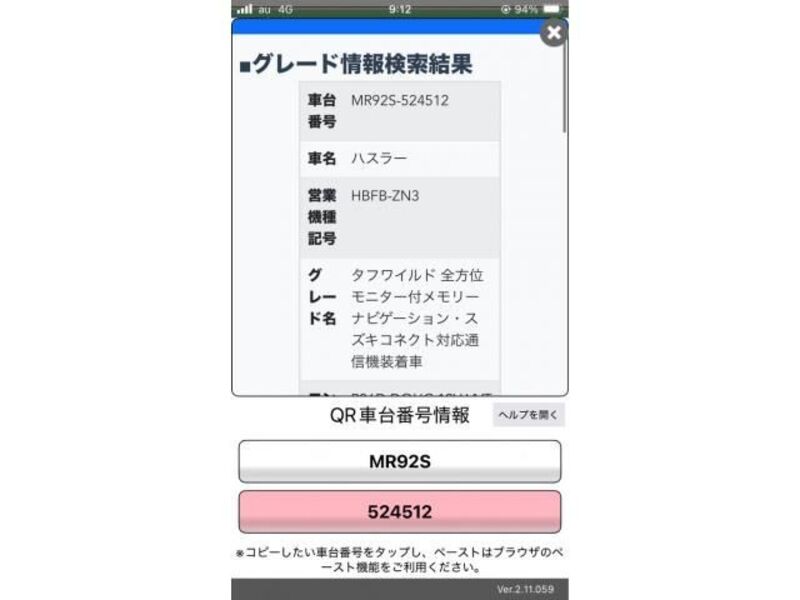Open the ヘルプを開く help button

[528, 414]
